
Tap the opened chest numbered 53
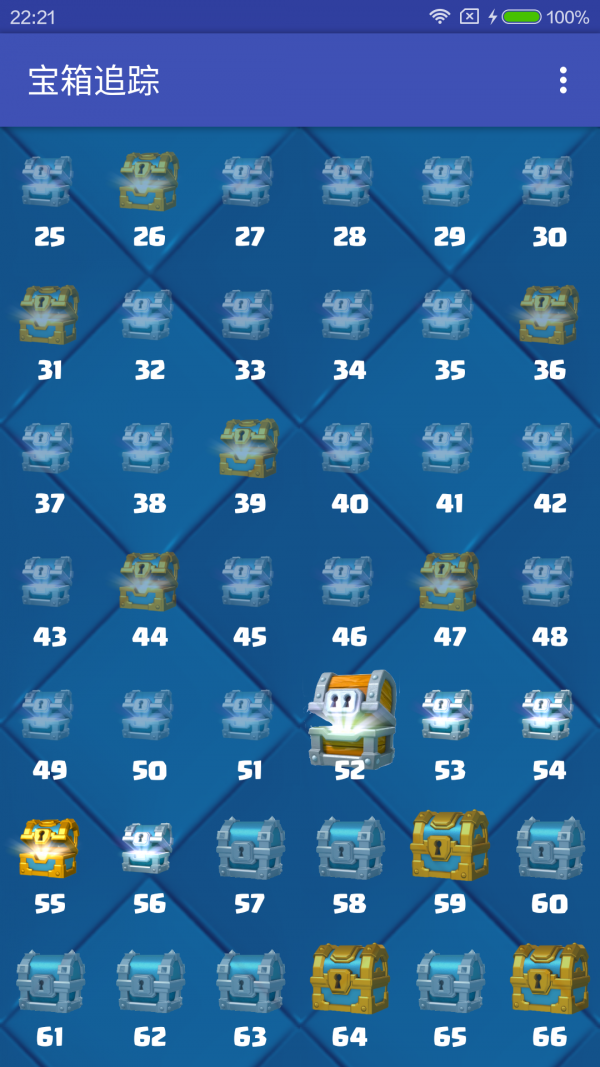coord(448,714)
